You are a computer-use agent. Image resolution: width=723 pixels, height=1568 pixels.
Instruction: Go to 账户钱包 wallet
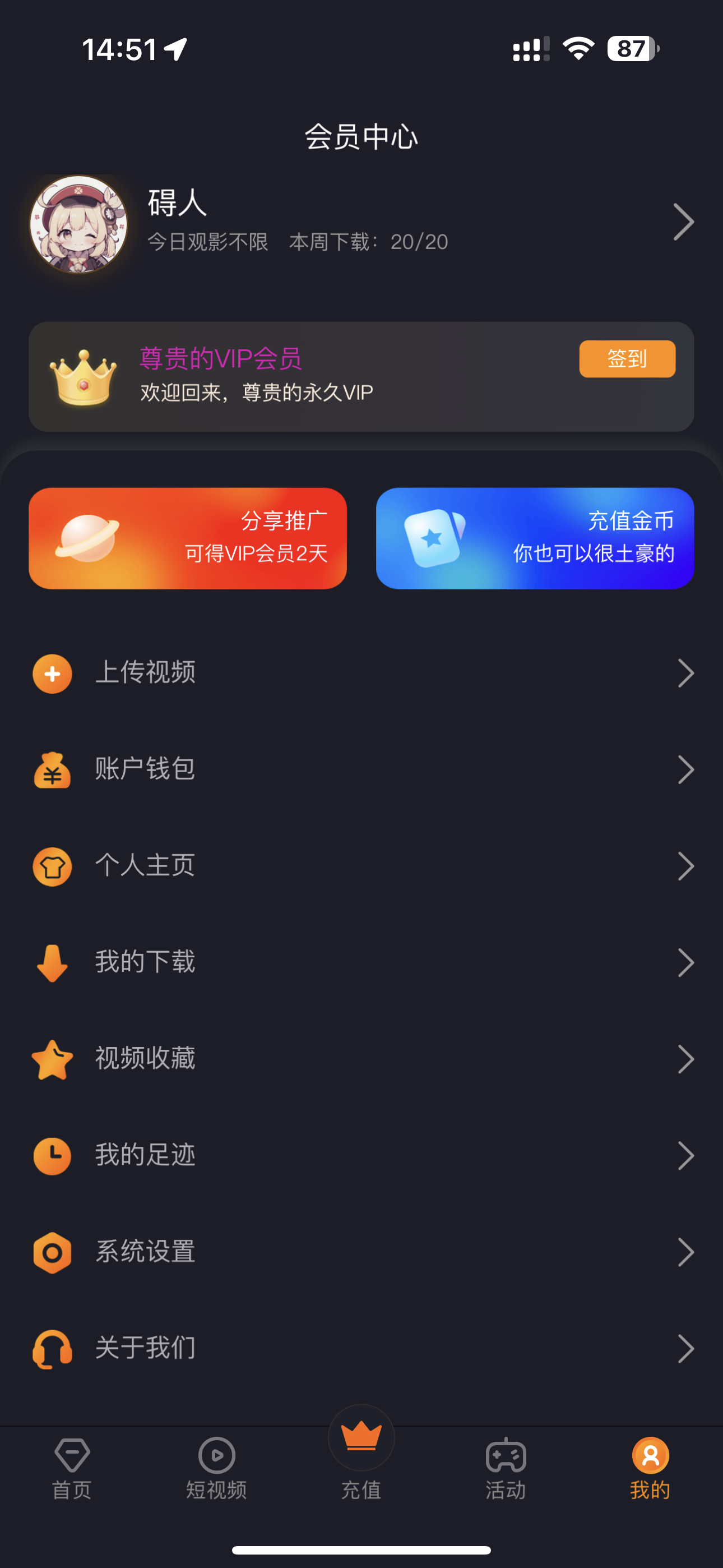pyautogui.click(x=361, y=769)
